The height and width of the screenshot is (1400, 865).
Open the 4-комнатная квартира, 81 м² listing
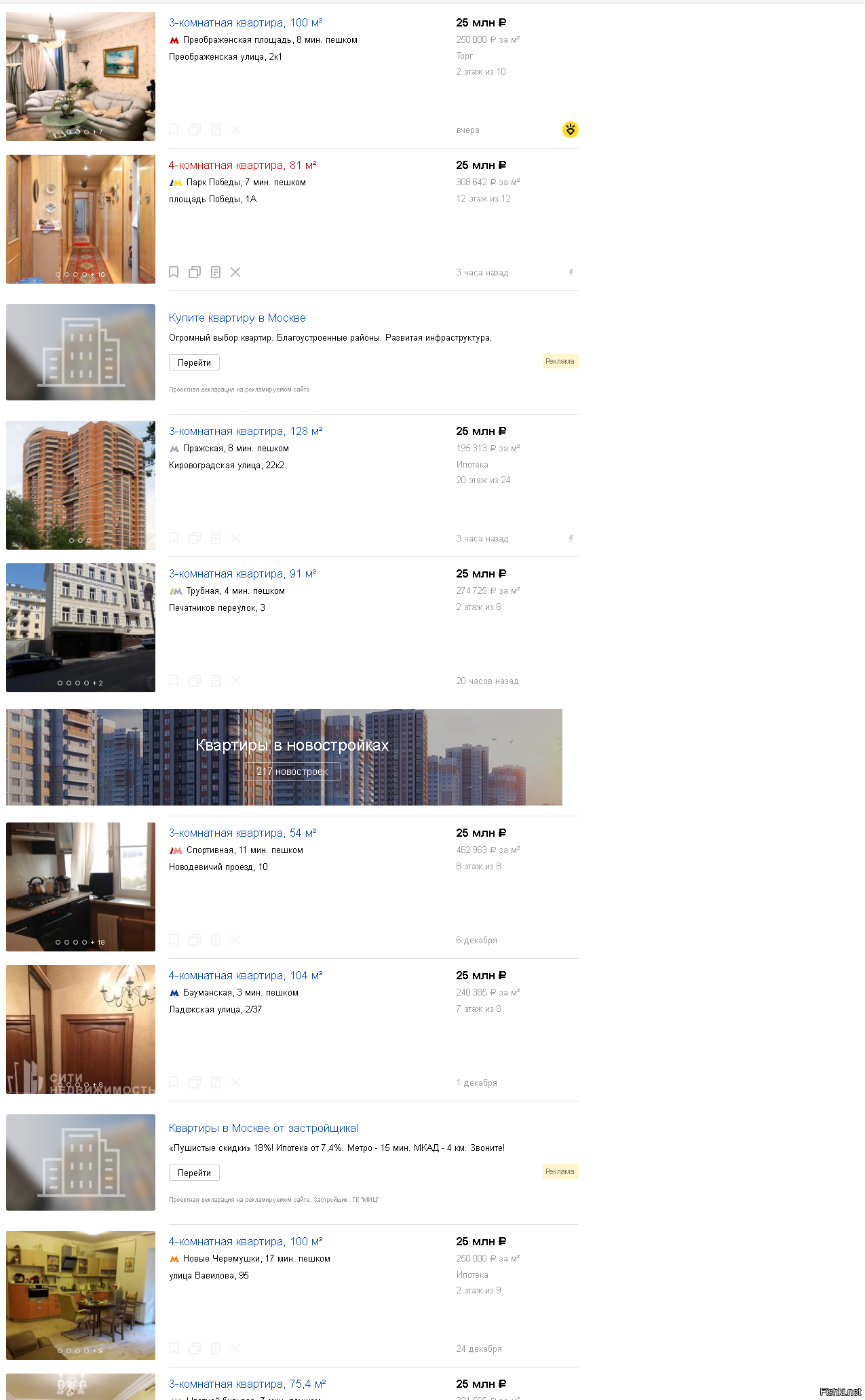[242, 166]
